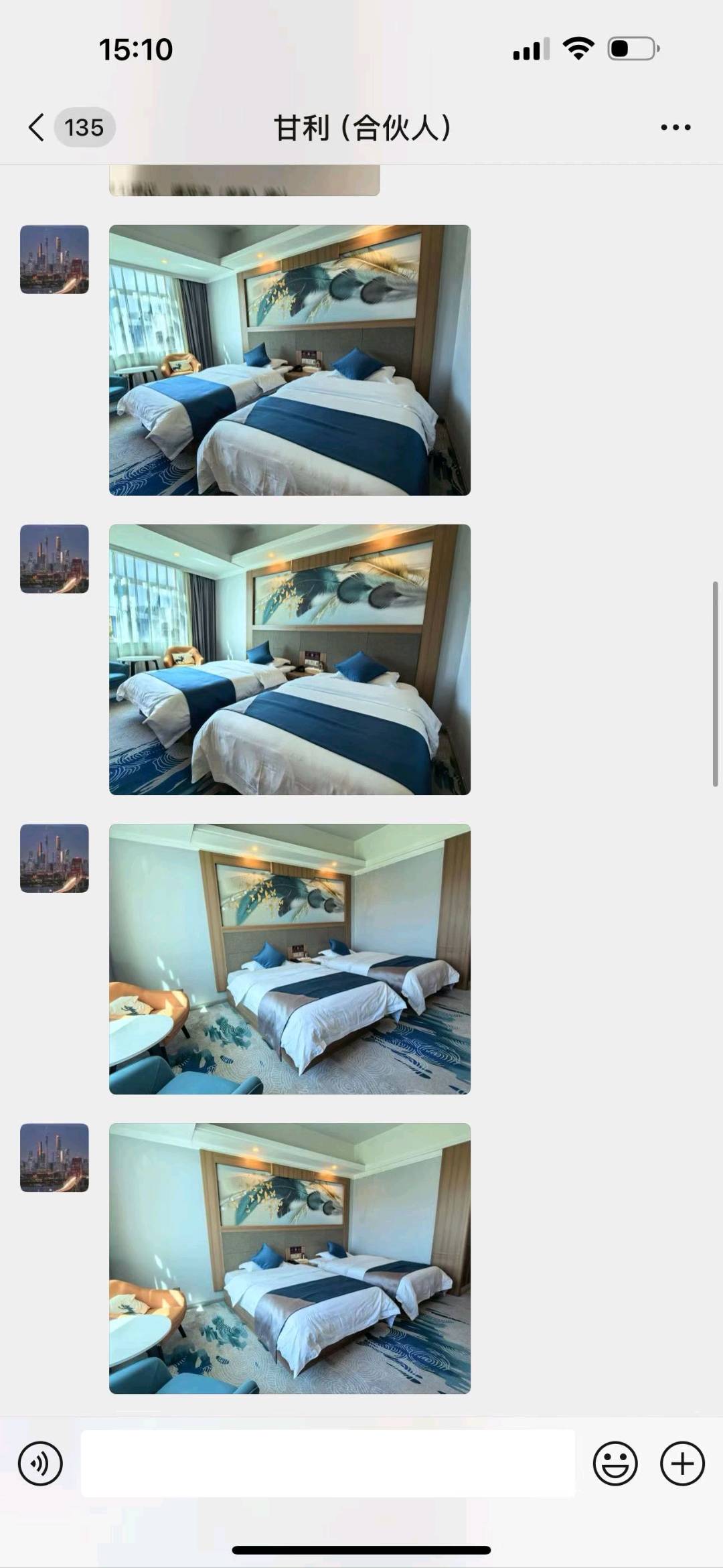Go back to the chat list
Viewport: 723px width, 1568px height.
[x=37, y=127]
